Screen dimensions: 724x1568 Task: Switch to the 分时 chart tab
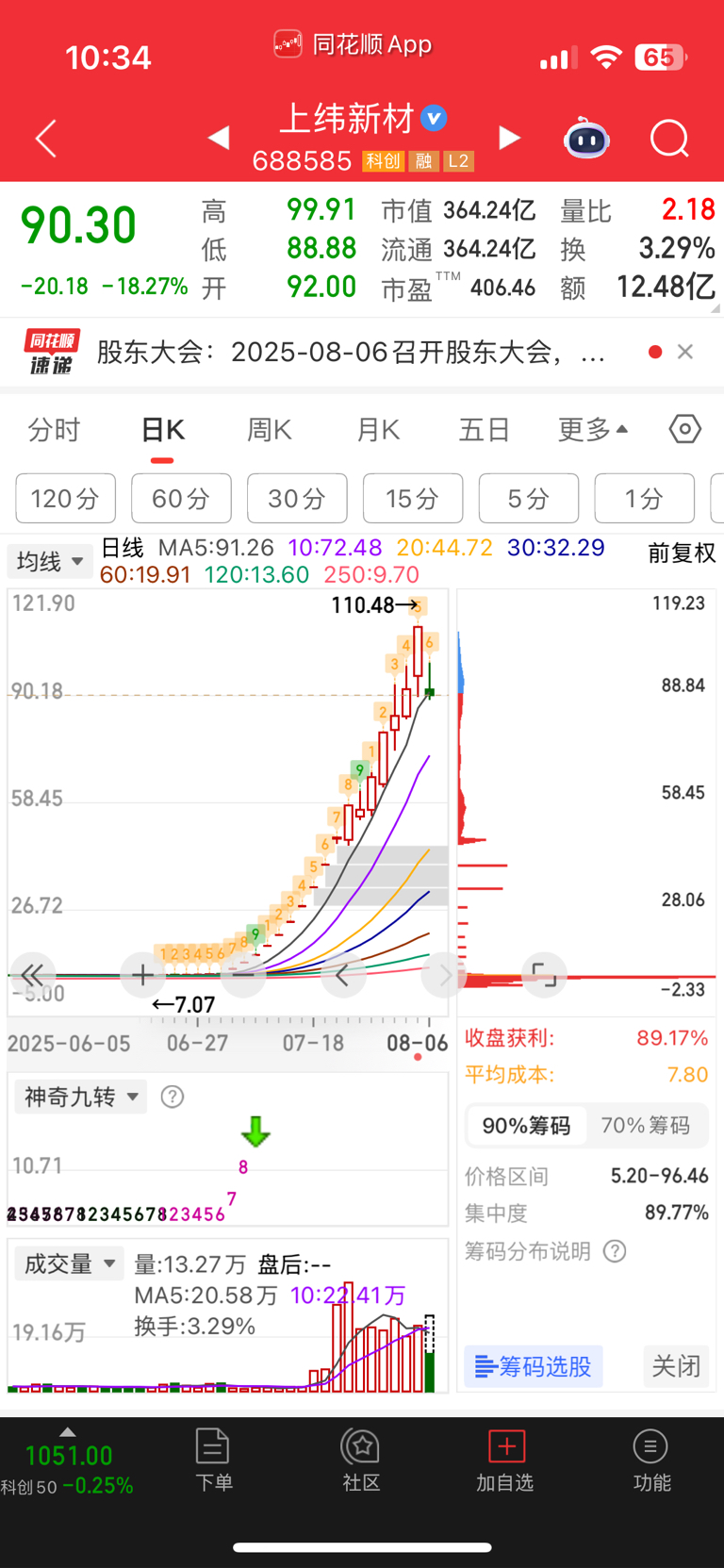pos(54,430)
